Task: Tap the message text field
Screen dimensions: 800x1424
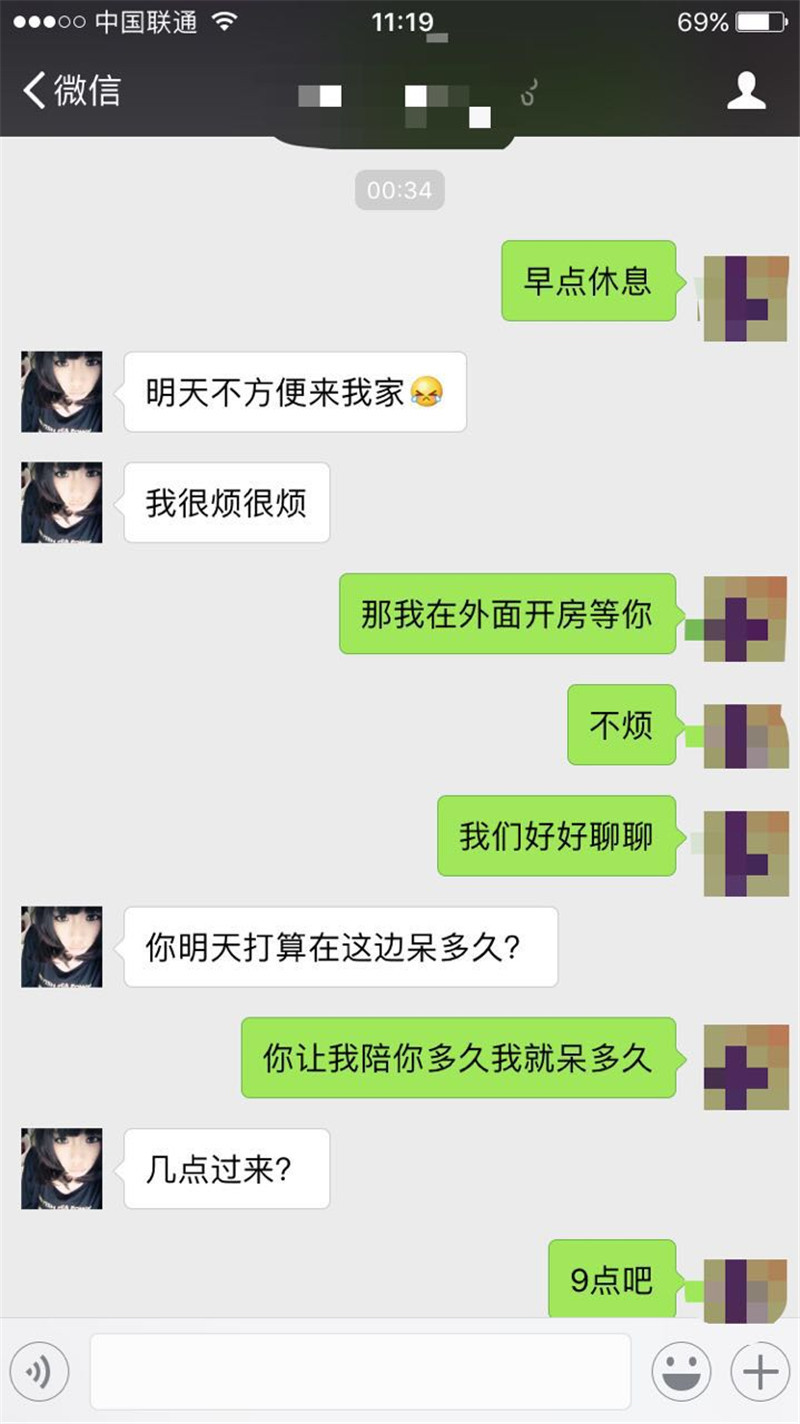Action: 360,1371
